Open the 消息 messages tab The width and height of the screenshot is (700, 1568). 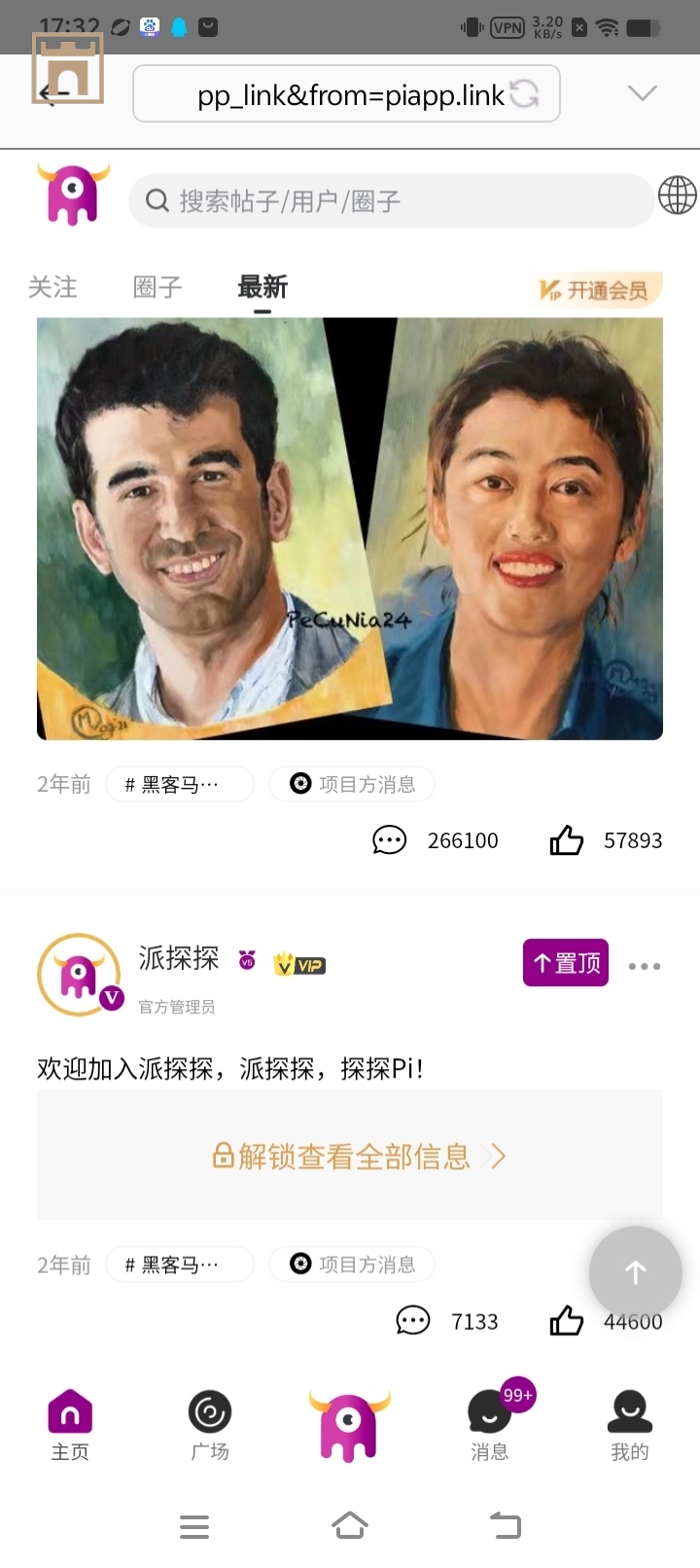coord(490,1425)
